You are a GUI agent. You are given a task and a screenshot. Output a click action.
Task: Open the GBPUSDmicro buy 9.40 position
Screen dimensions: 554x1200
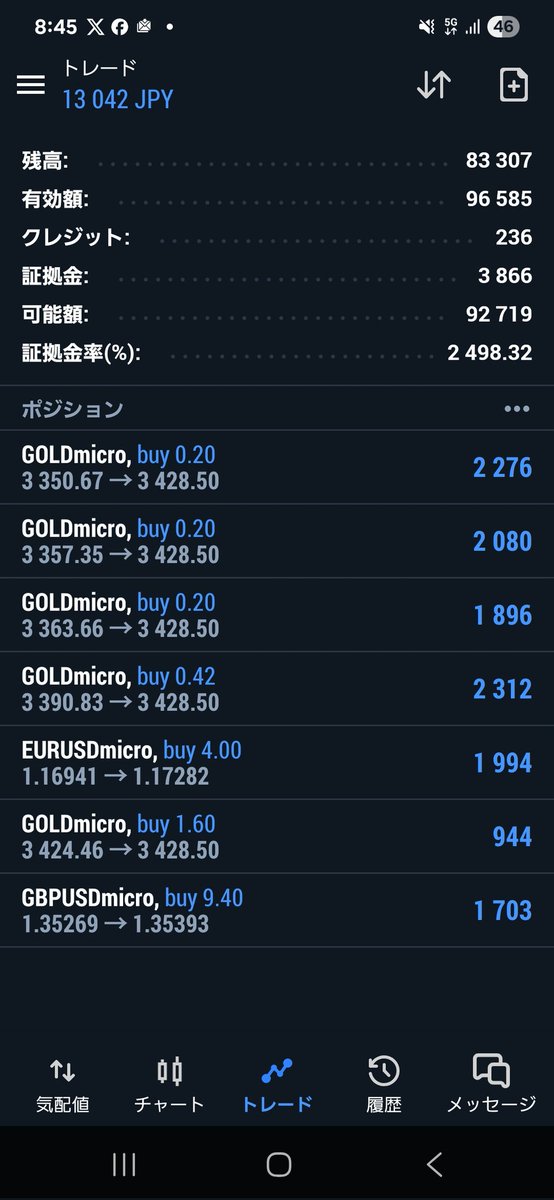click(x=277, y=912)
